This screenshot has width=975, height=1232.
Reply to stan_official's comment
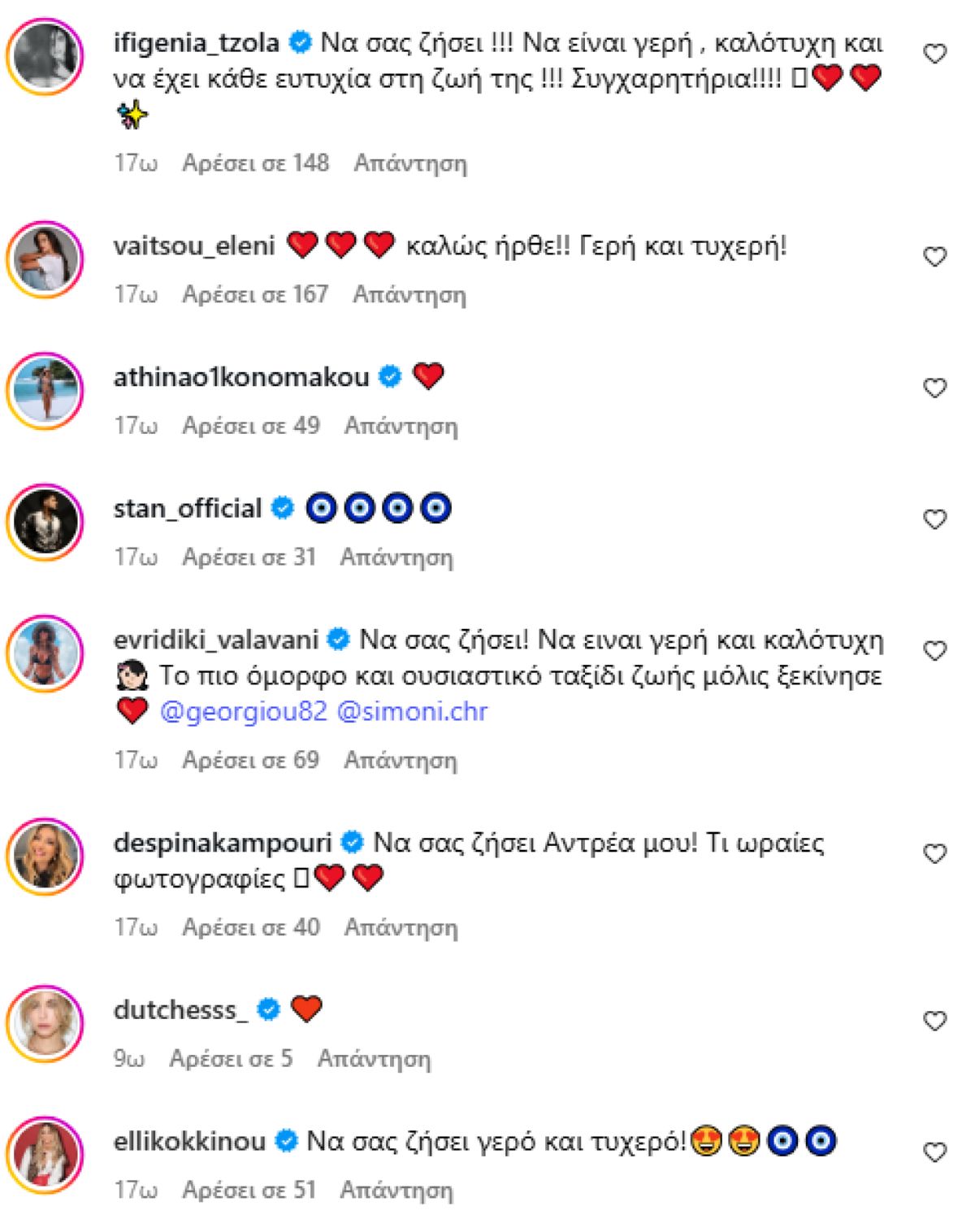(396, 557)
